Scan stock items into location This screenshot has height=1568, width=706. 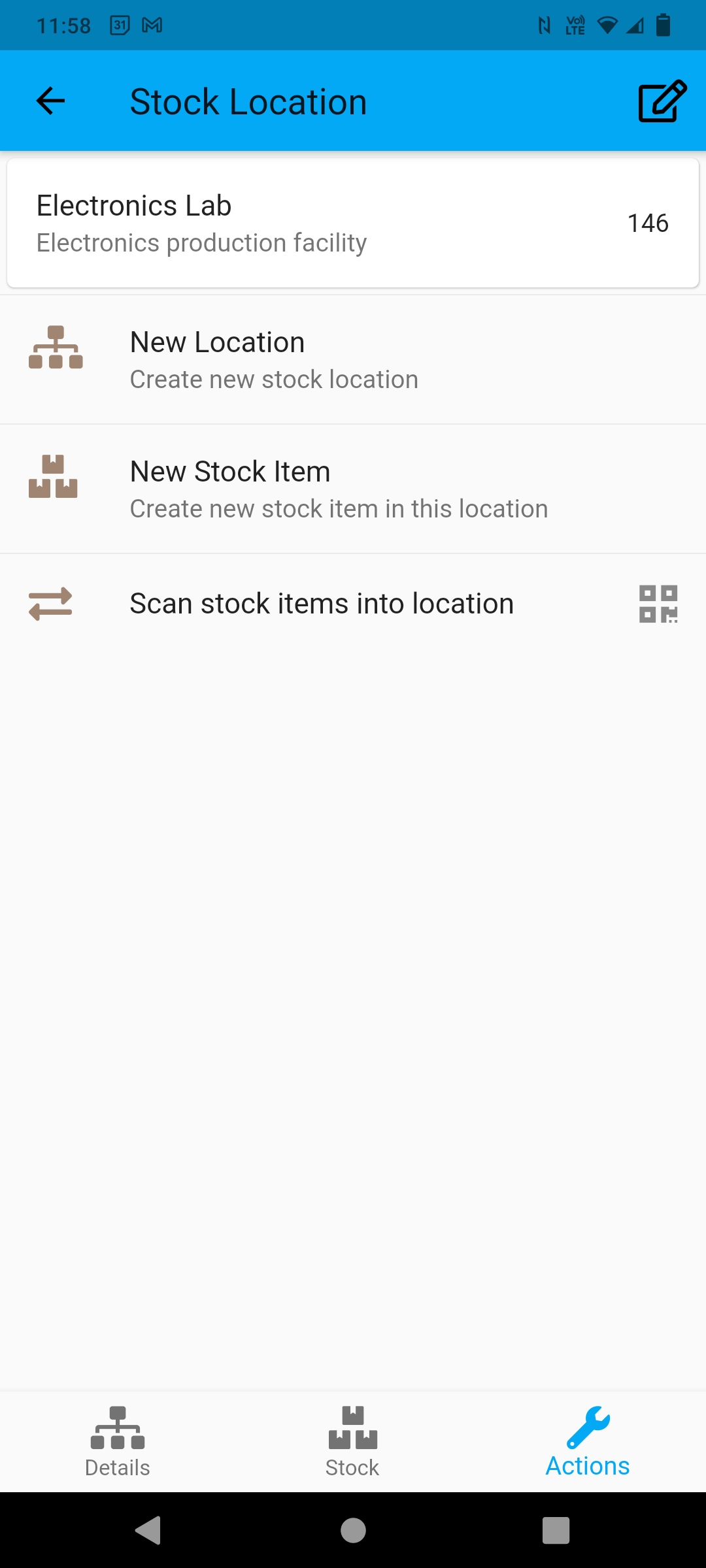353,604
